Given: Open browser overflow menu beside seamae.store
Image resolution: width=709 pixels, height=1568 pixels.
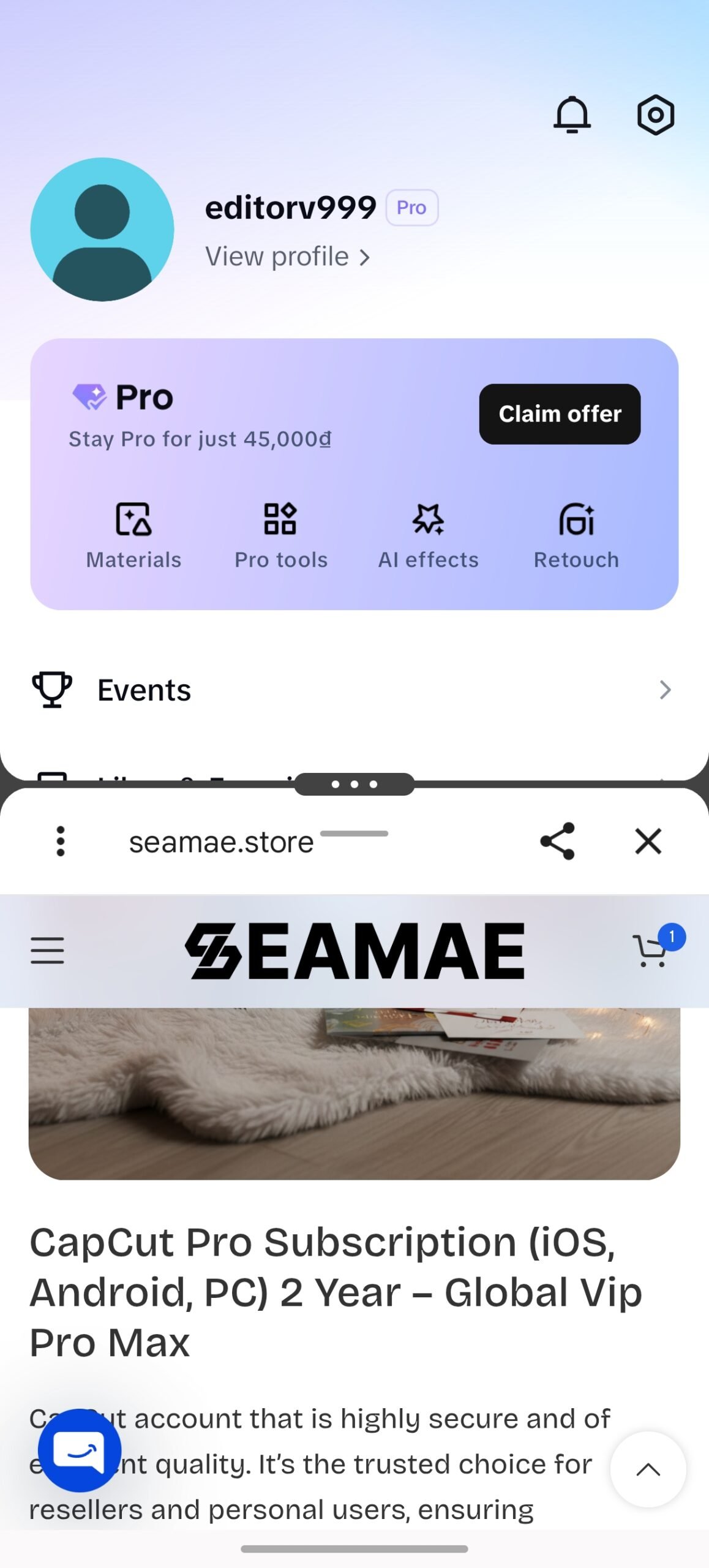Looking at the screenshot, I should point(60,841).
